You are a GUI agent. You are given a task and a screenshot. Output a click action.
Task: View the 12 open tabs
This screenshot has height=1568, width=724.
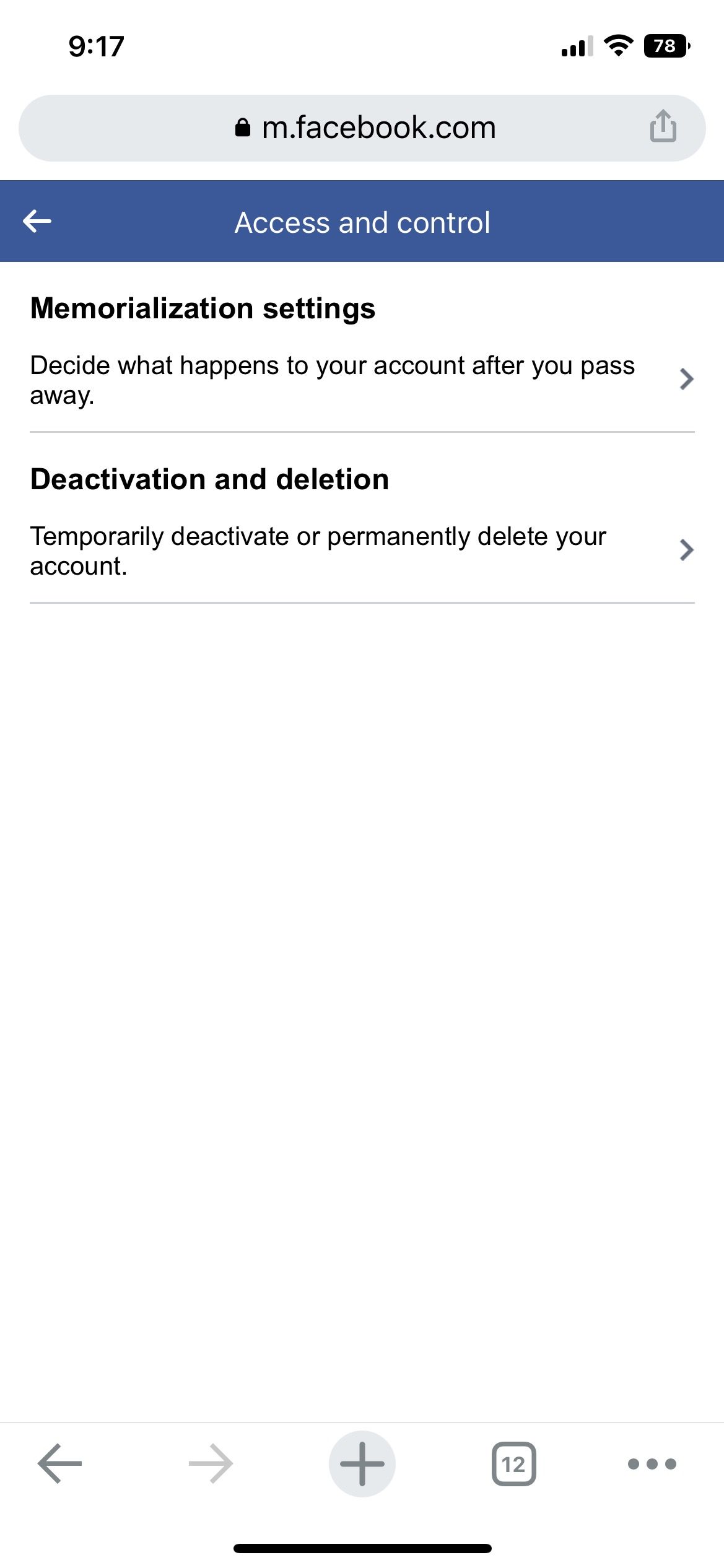[x=513, y=1463]
